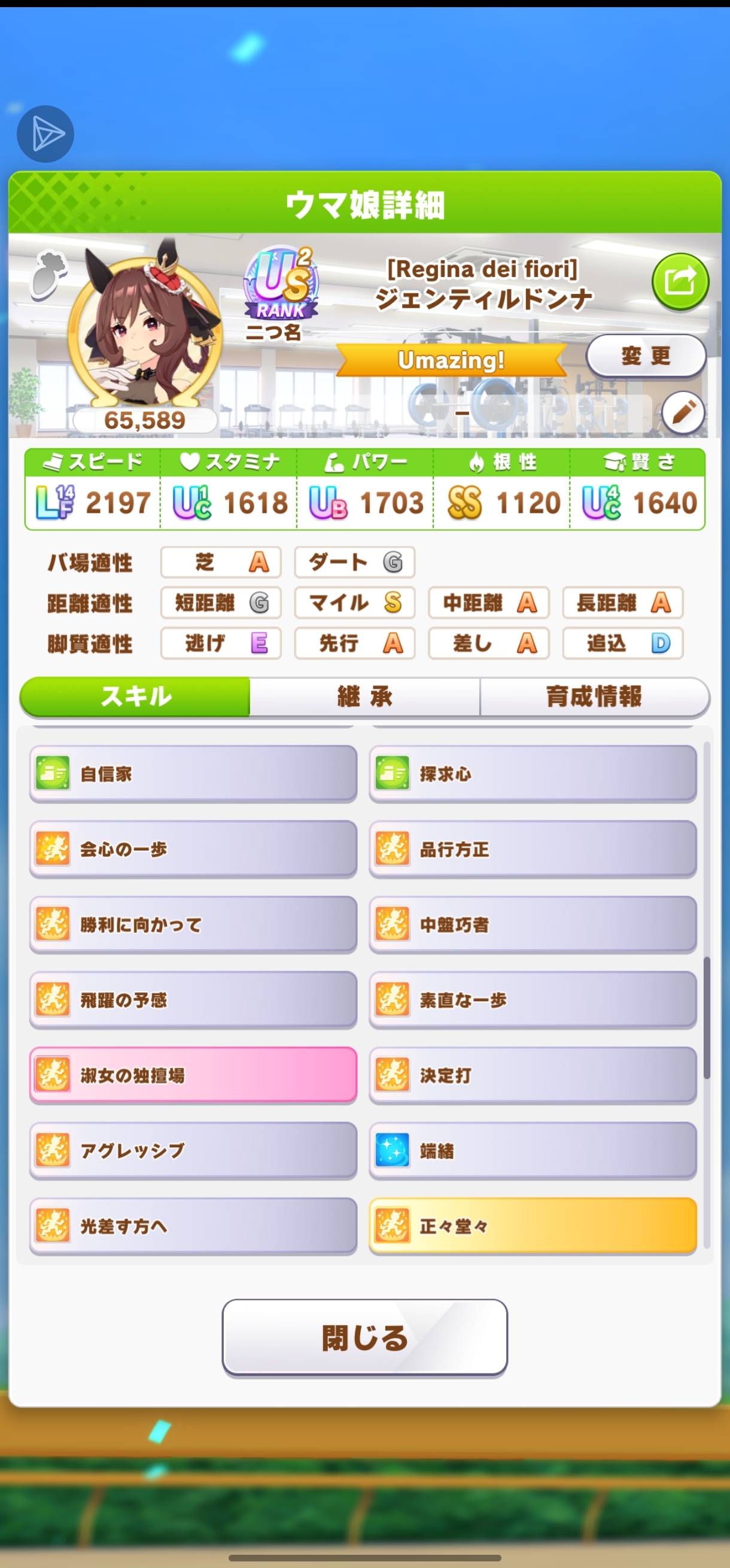Screen dimensions: 730x1568
Task: Tap the green share icon
Action: [x=680, y=281]
